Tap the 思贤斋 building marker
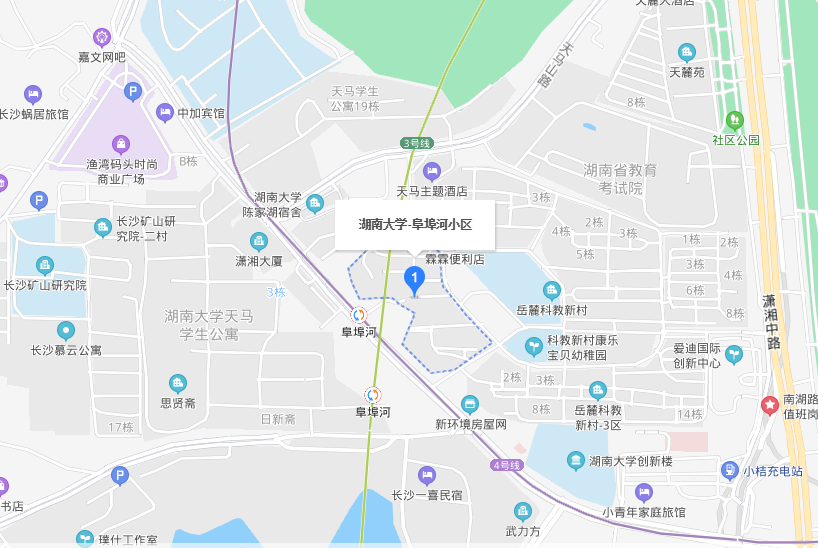The image size is (818, 548). tap(178, 384)
